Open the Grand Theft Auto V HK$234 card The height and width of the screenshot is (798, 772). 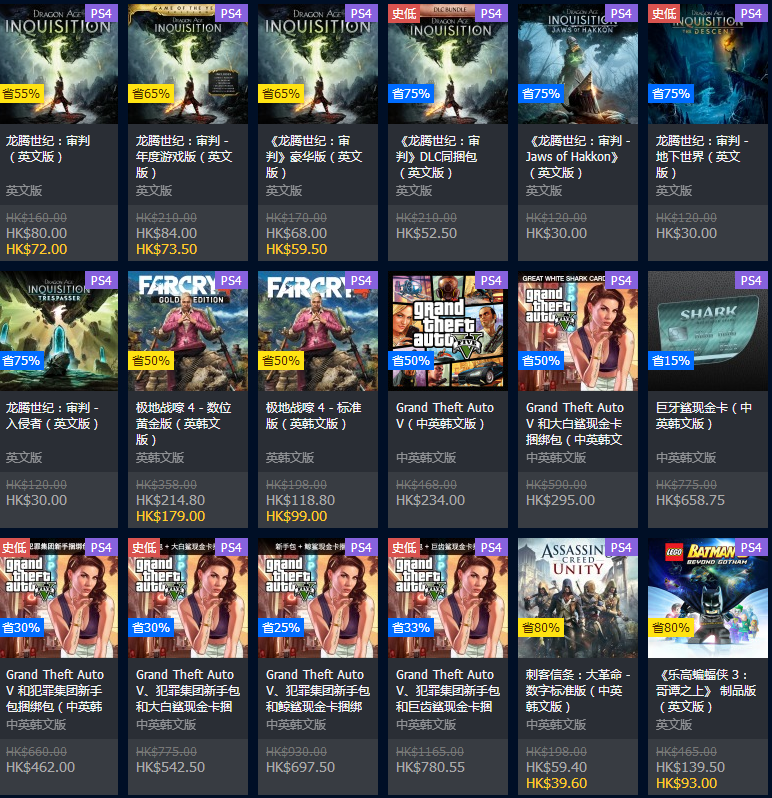point(448,330)
